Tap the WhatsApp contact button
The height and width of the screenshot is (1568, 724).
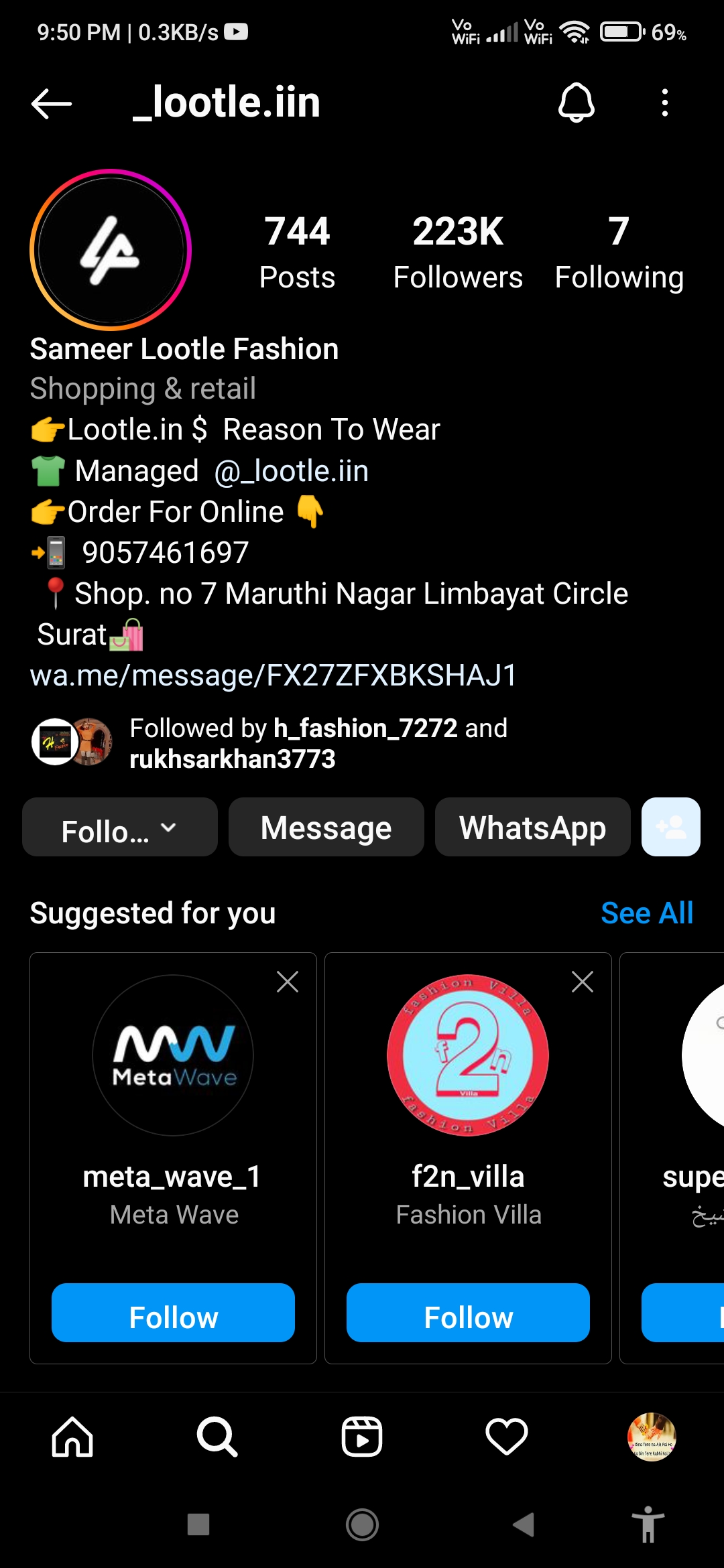532,828
